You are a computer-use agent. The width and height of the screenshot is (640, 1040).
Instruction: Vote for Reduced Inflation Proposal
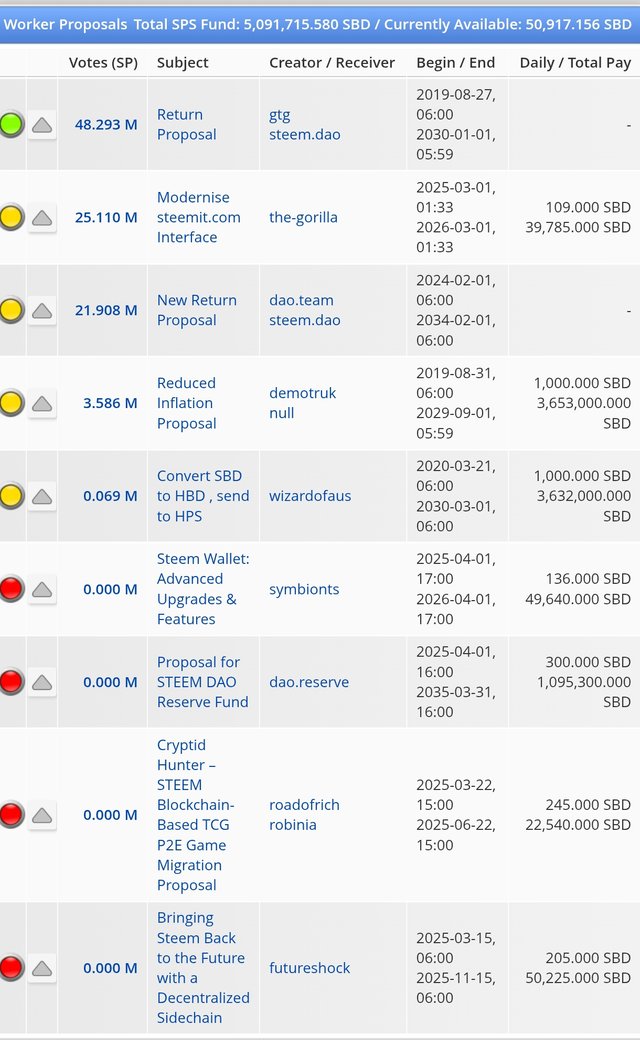tap(42, 403)
